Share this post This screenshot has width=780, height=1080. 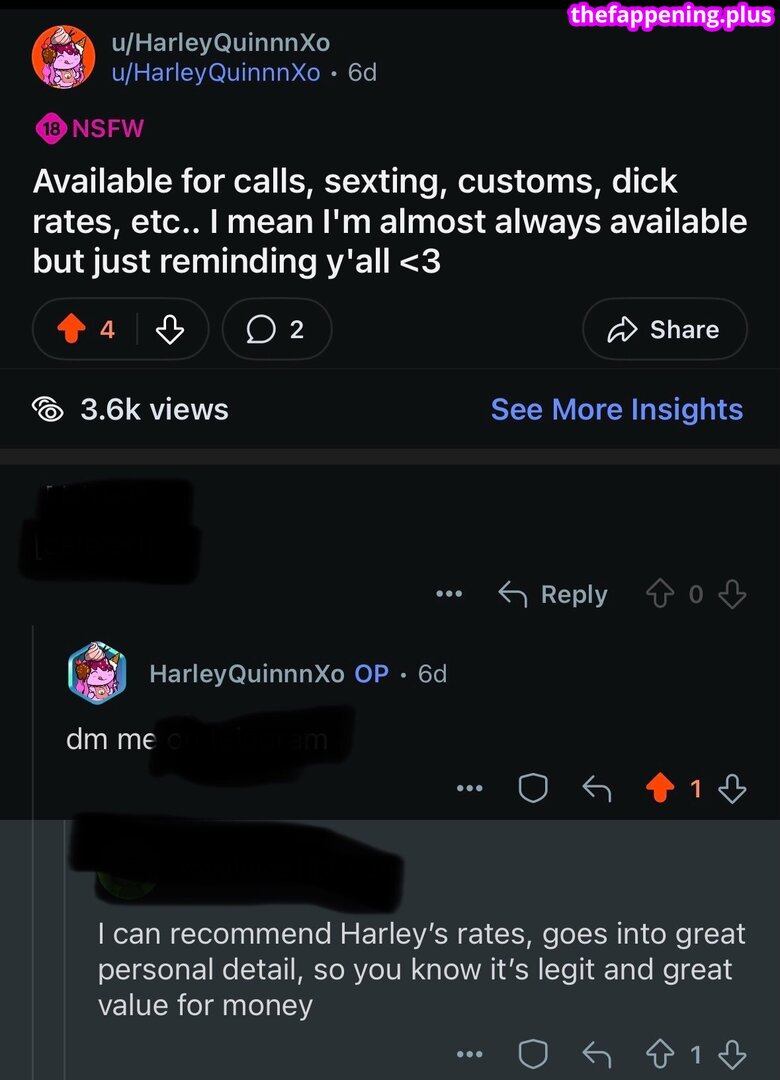pyautogui.click(x=664, y=329)
